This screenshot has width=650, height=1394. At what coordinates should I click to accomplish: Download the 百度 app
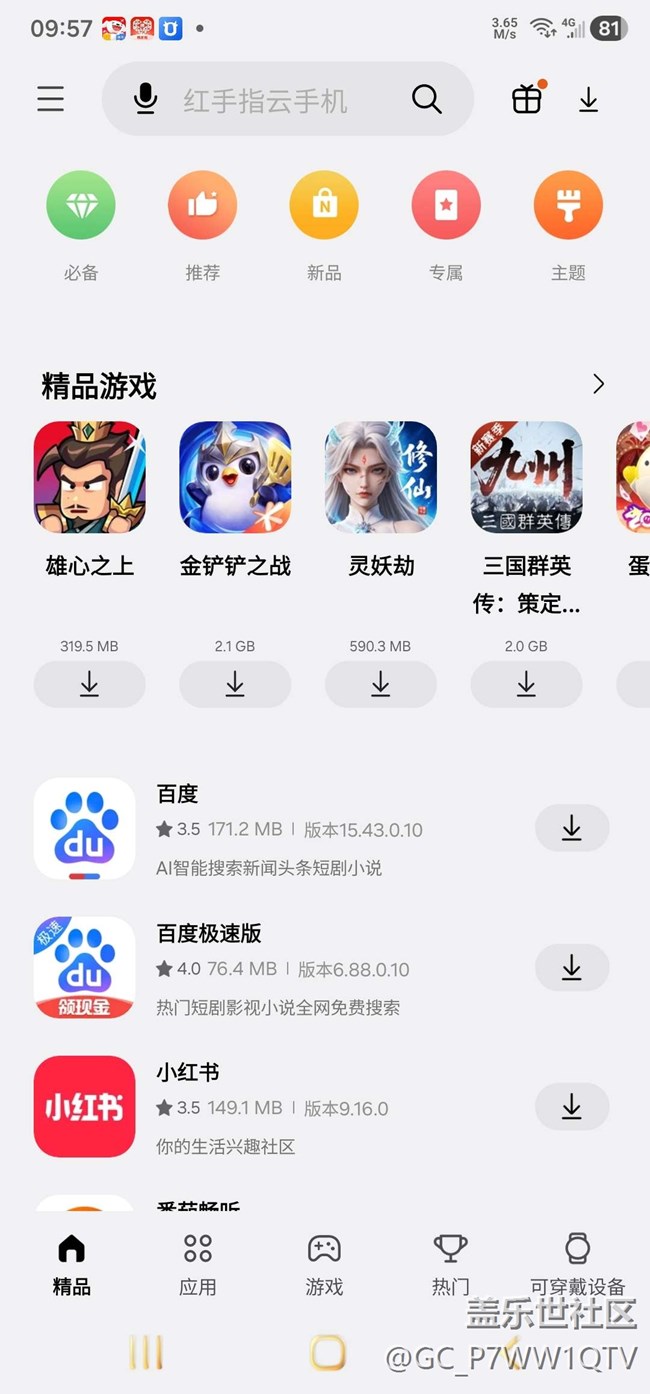572,828
